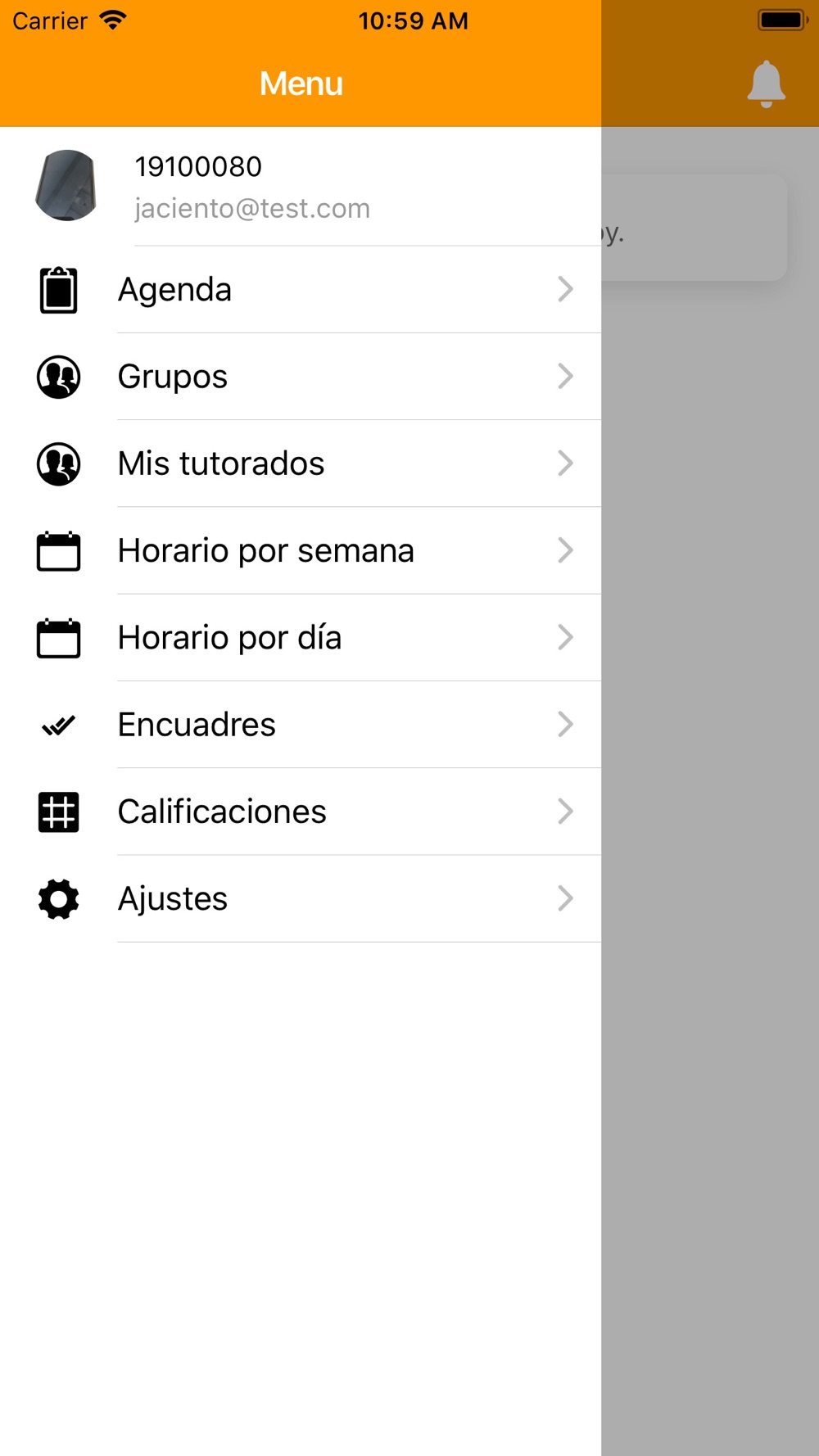The width and height of the screenshot is (819, 1456).
Task: Show Calificaciones
Action: pyautogui.click(x=301, y=812)
